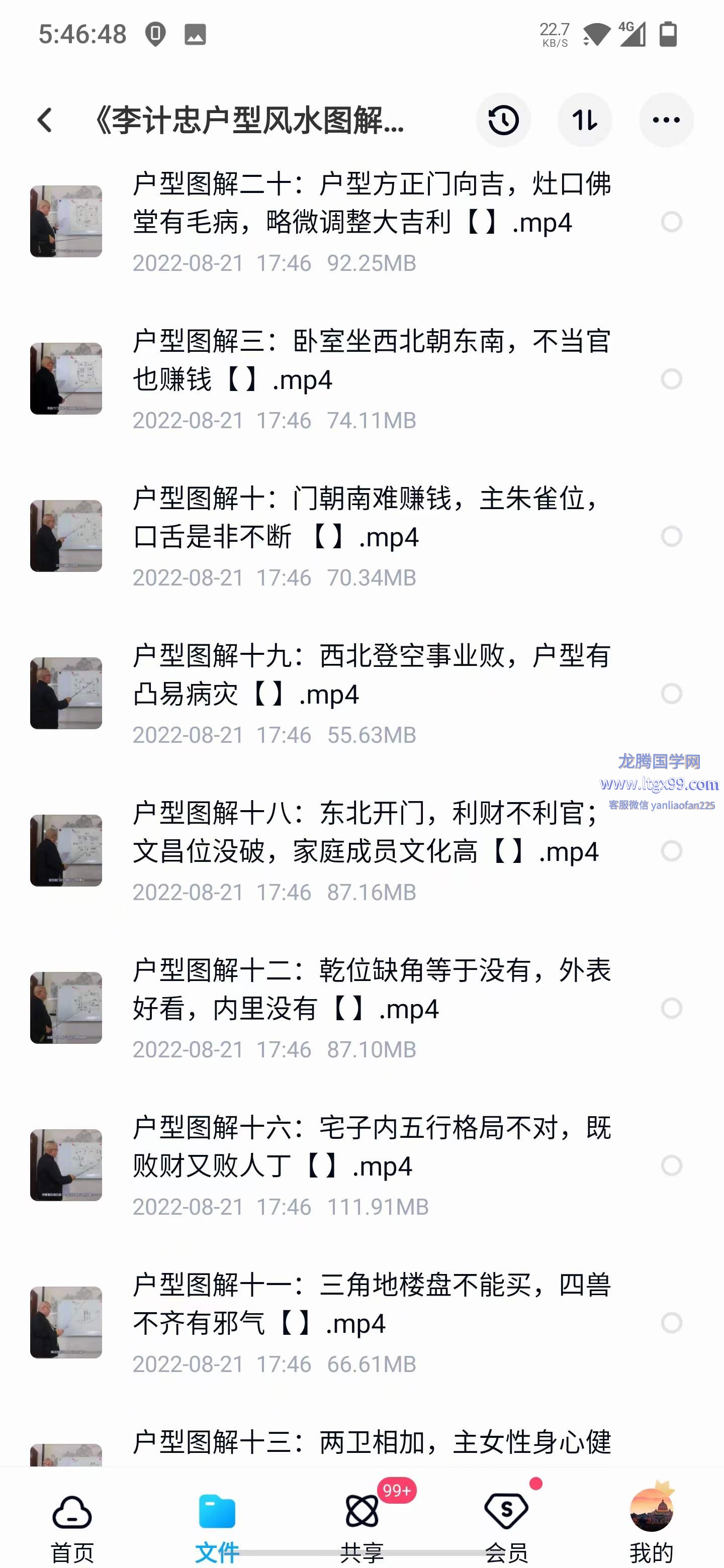Switch to the 共享 tab
Screen dimensions: 724x1568
click(x=363, y=1526)
